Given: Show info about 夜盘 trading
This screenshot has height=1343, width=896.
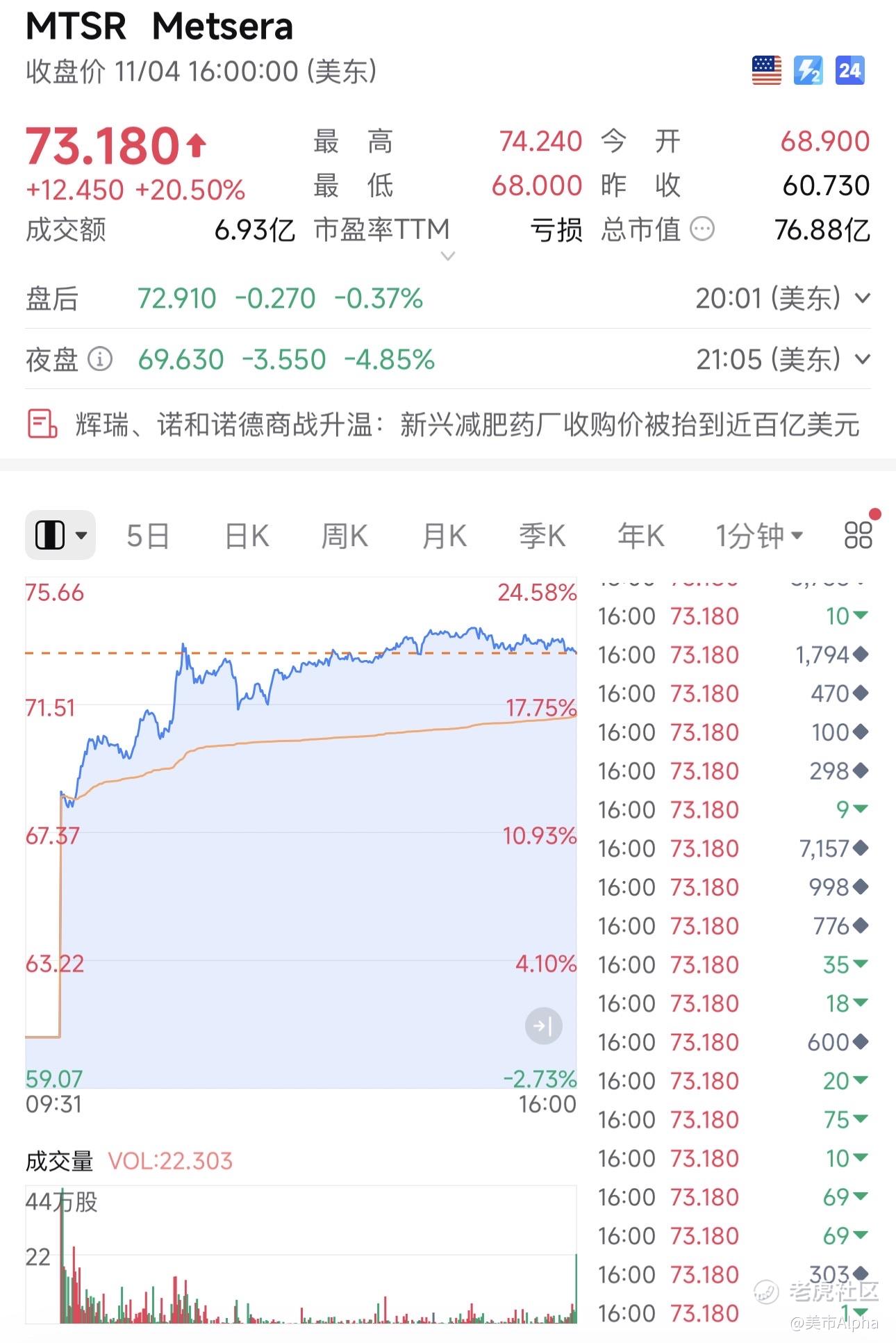Looking at the screenshot, I should pyautogui.click(x=100, y=359).
